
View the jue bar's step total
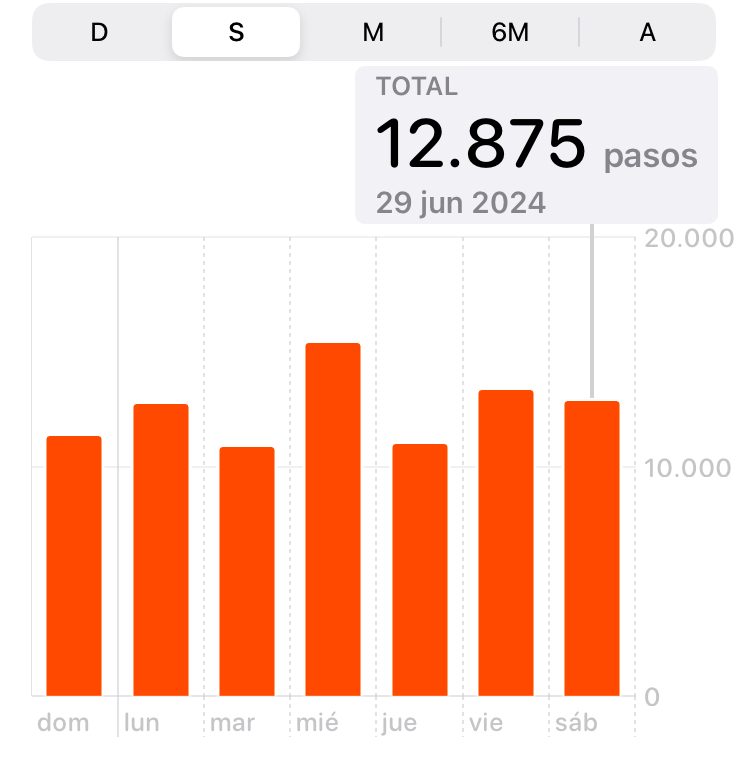point(419,570)
